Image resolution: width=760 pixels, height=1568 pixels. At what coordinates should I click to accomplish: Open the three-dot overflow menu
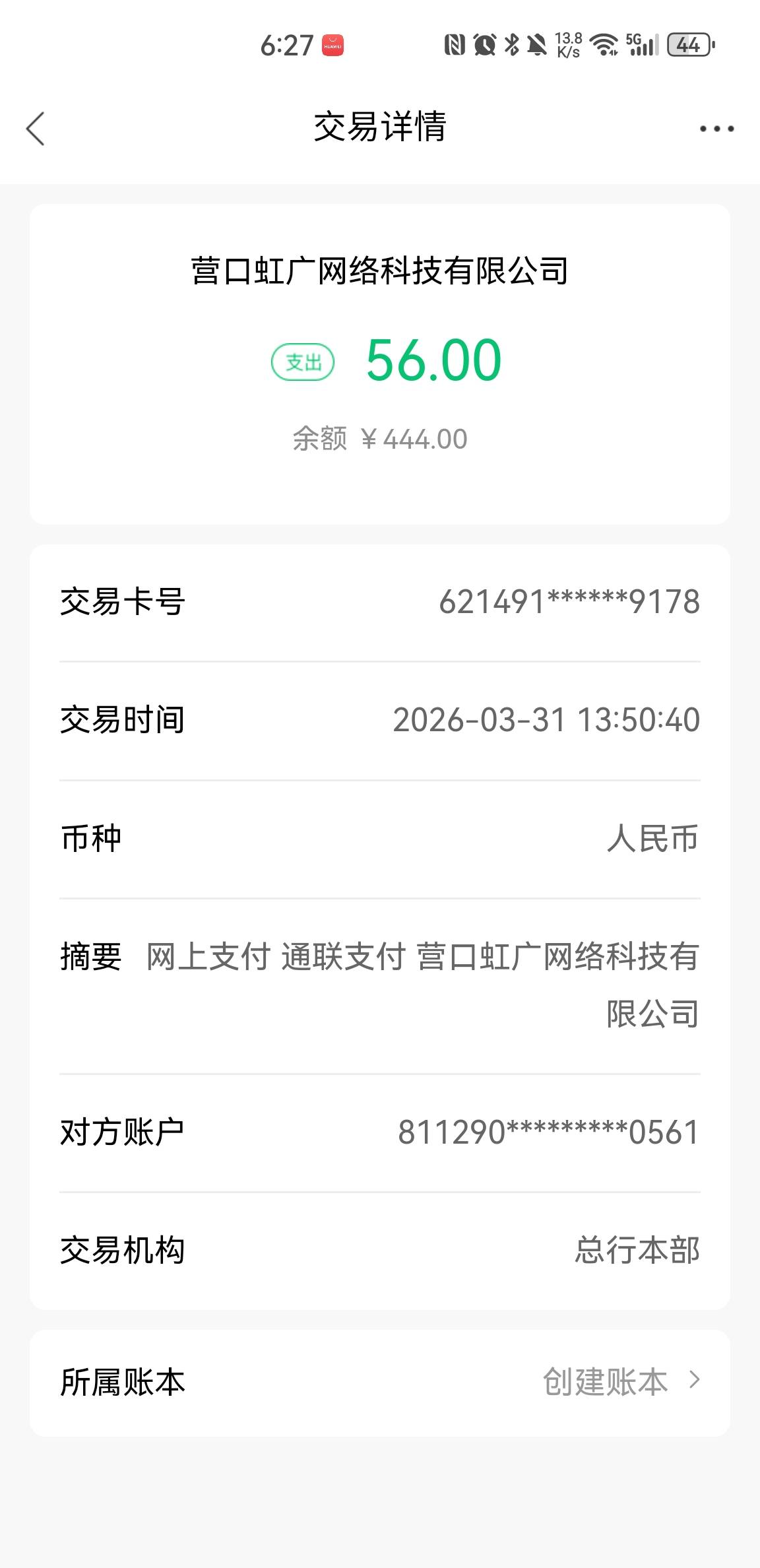[x=716, y=129]
